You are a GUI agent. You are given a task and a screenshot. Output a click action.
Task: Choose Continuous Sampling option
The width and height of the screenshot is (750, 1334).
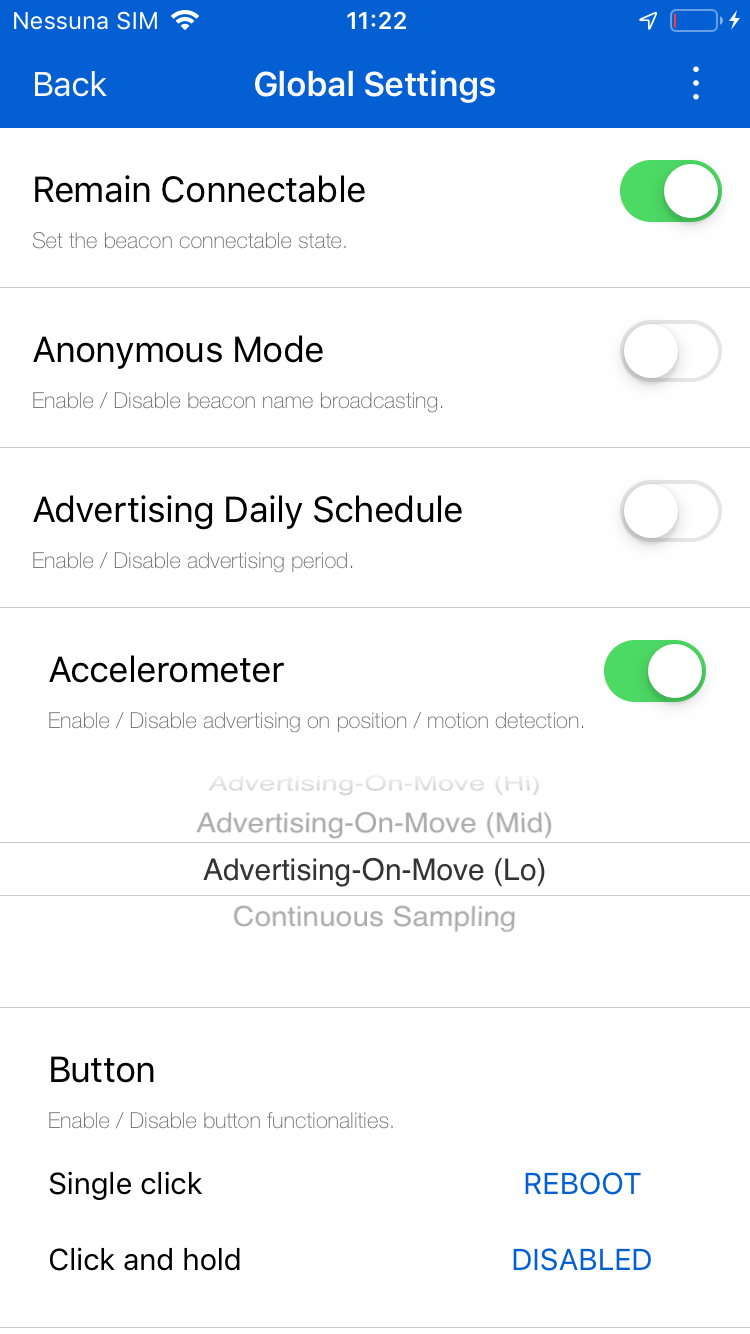[x=375, y=917]
